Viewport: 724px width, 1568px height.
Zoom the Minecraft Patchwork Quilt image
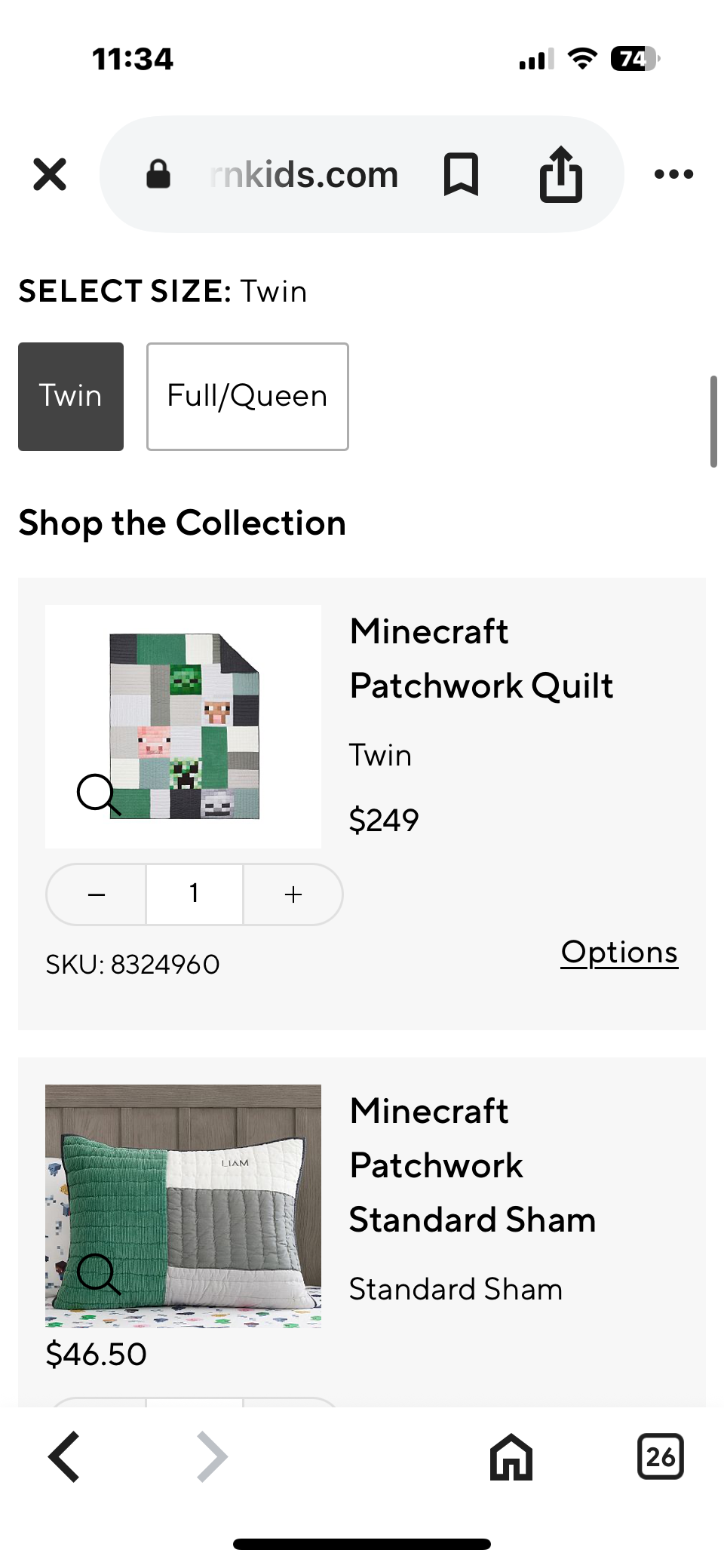pos(98,793)
